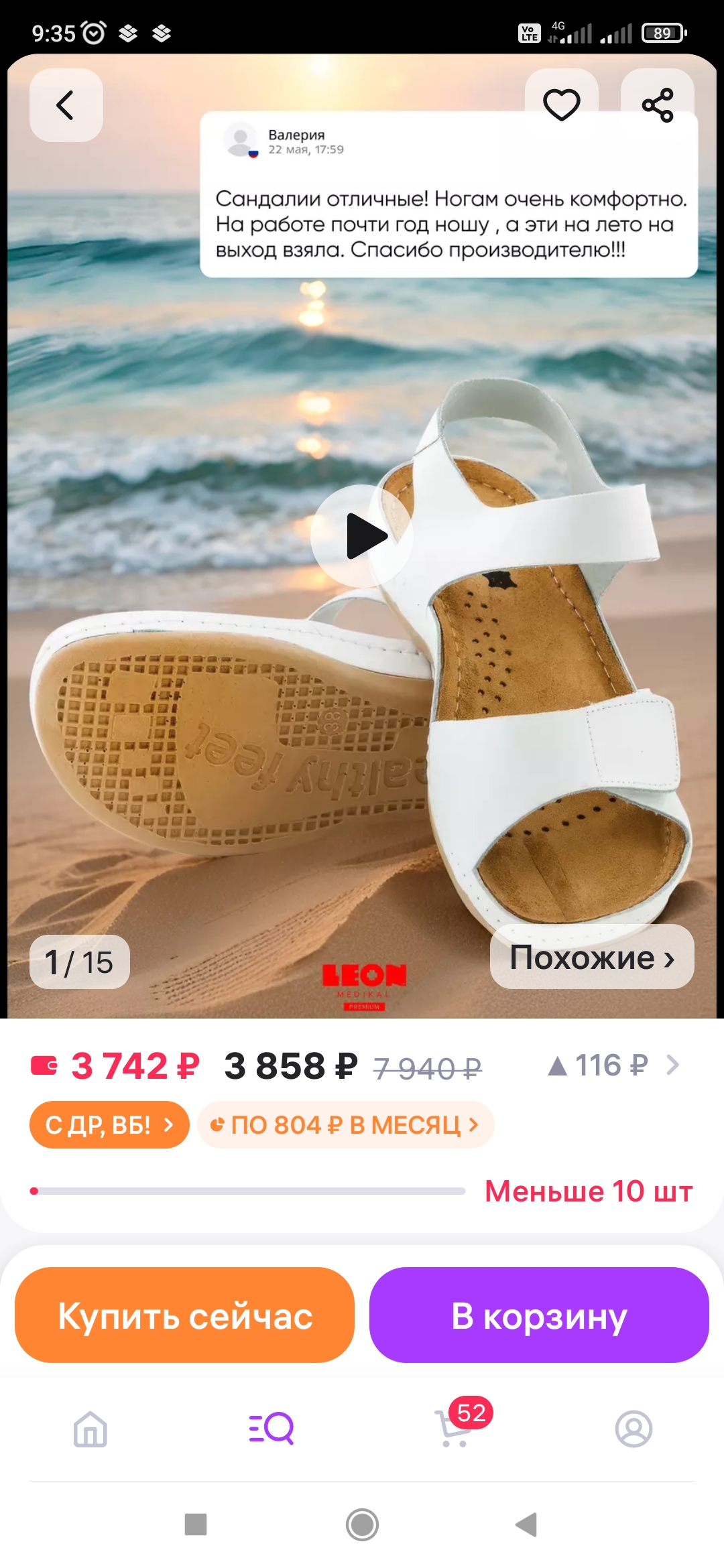Play the product video
The height and width of the screenshot is (1568, 724).
[x=362, y=535]
